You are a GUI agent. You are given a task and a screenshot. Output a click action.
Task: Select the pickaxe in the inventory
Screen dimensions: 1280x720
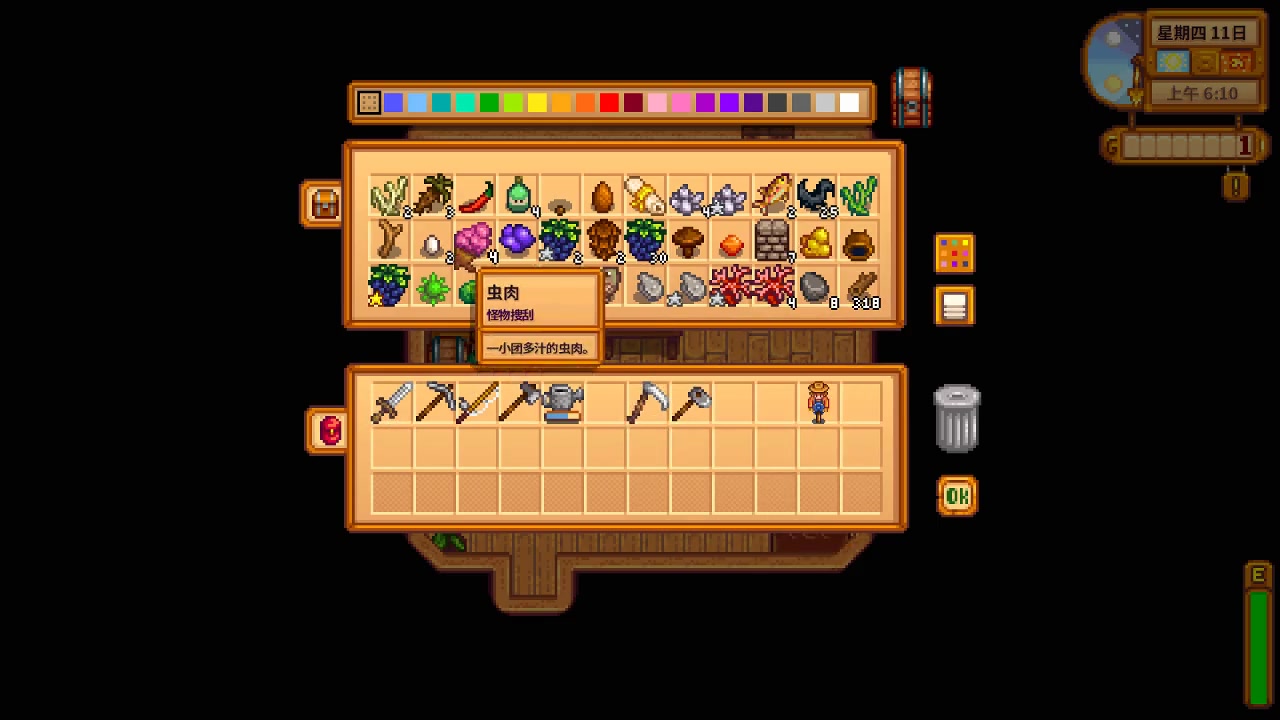[434, 403]
